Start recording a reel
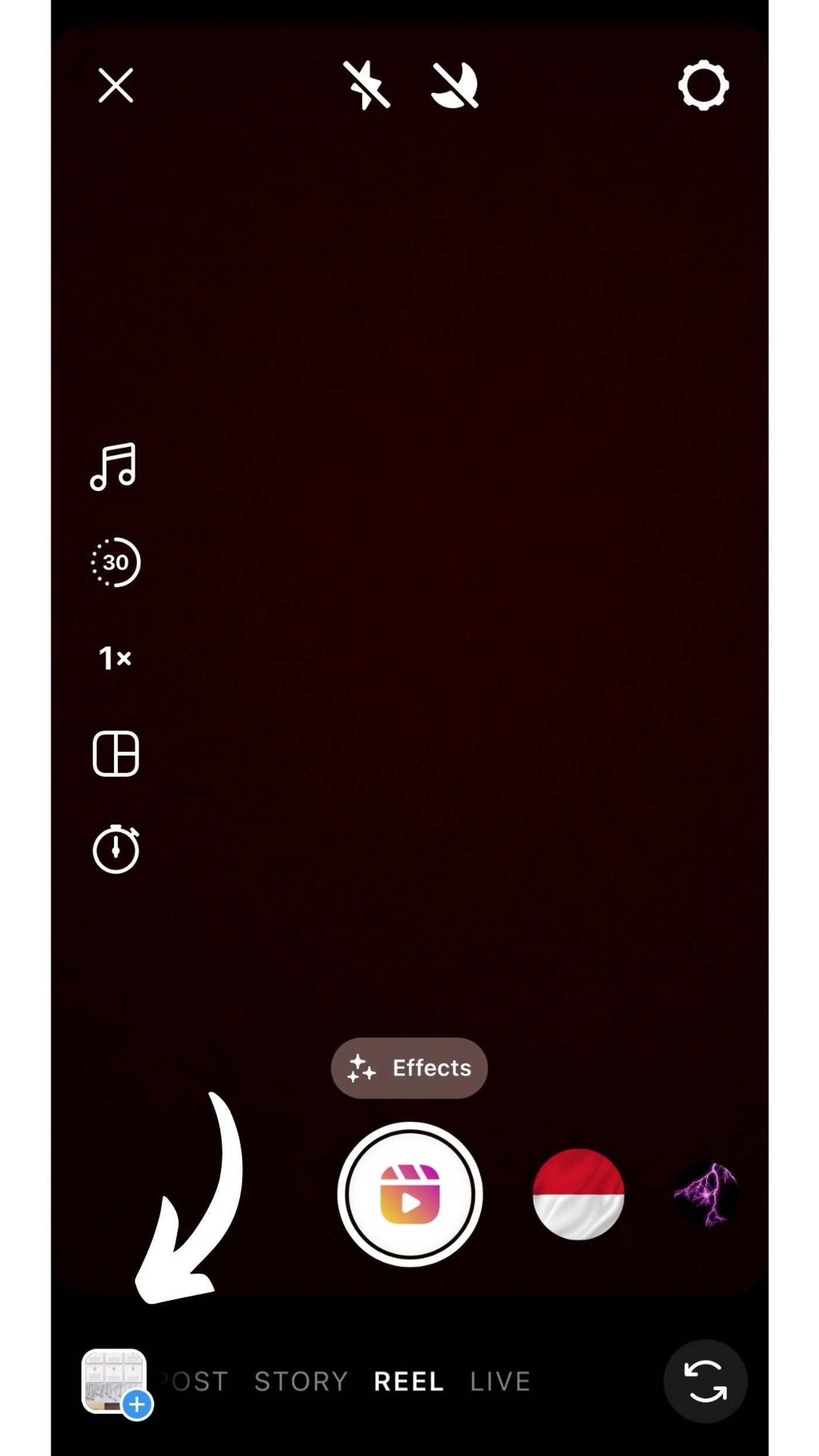The width and height of the screenshot is (819, 1456). tap(409, 1194)
